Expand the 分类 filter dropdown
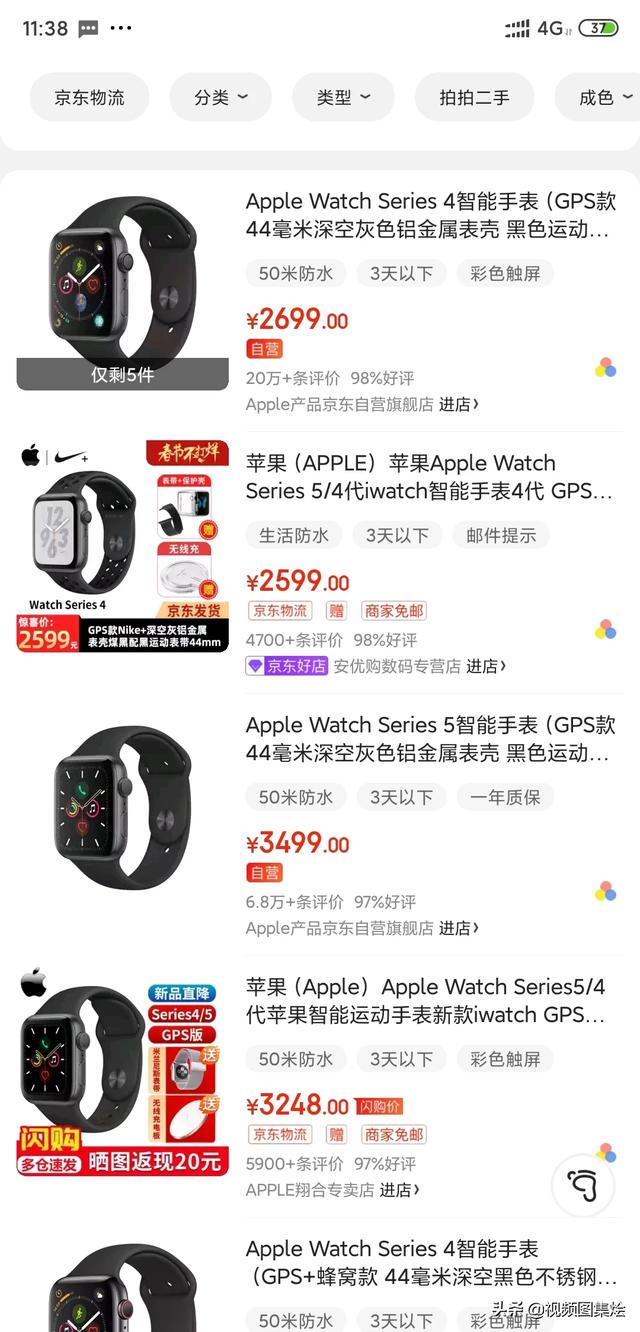 [220, 97]
